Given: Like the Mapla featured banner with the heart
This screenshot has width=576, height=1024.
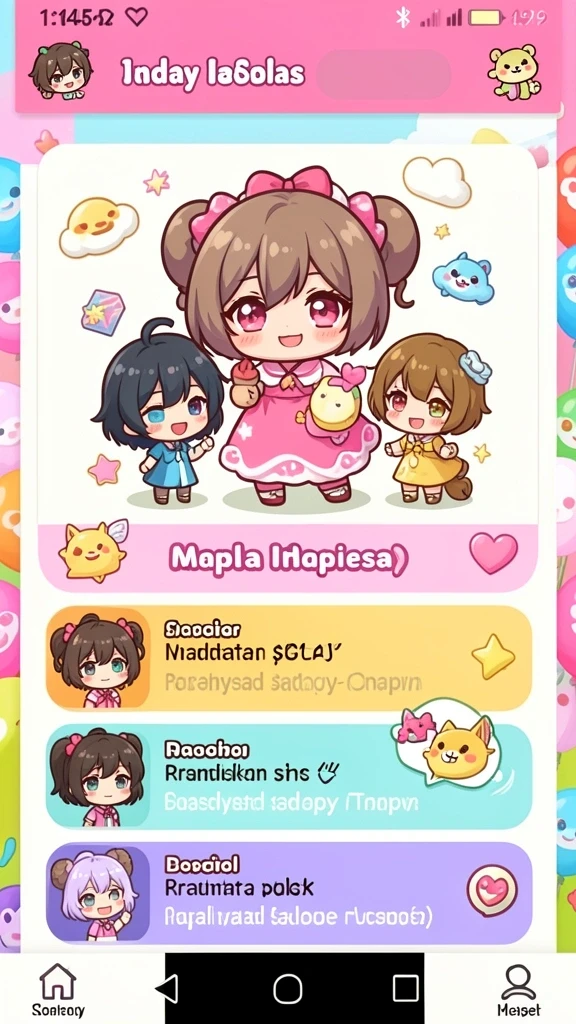Looking at the screenshot, I should pos(494,552).
